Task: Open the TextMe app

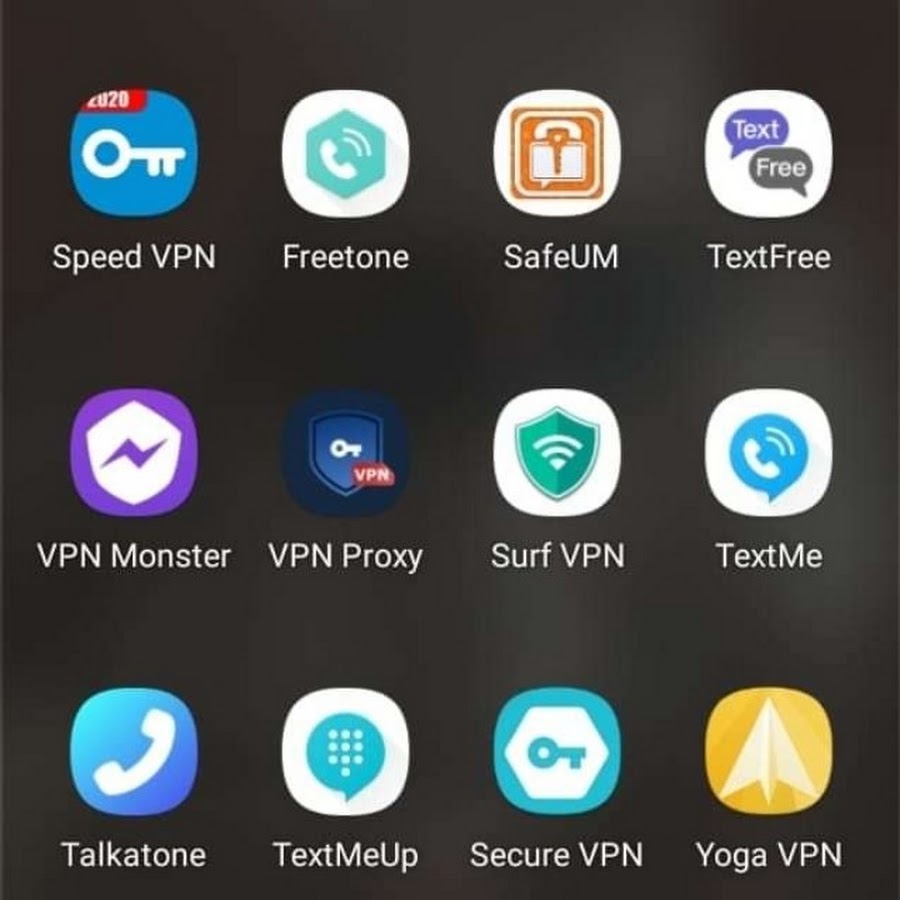Action: (768, 453)
